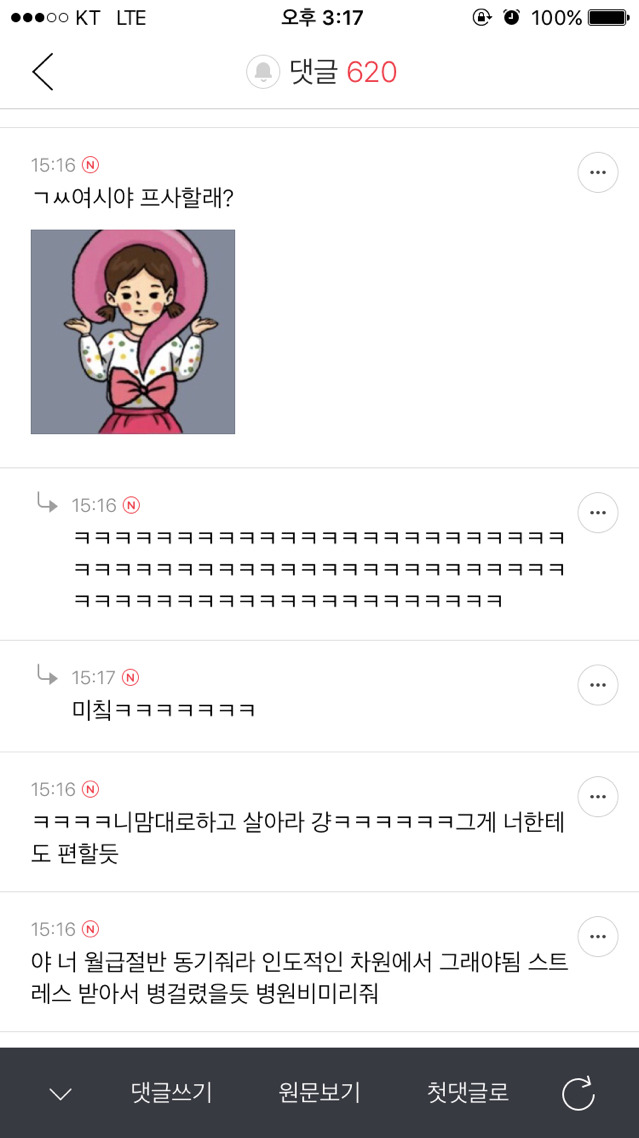The width and height of the screenshot is (639, 1138).
Task: View the original post via 원문보기
Action: [x=319, y=1093]
